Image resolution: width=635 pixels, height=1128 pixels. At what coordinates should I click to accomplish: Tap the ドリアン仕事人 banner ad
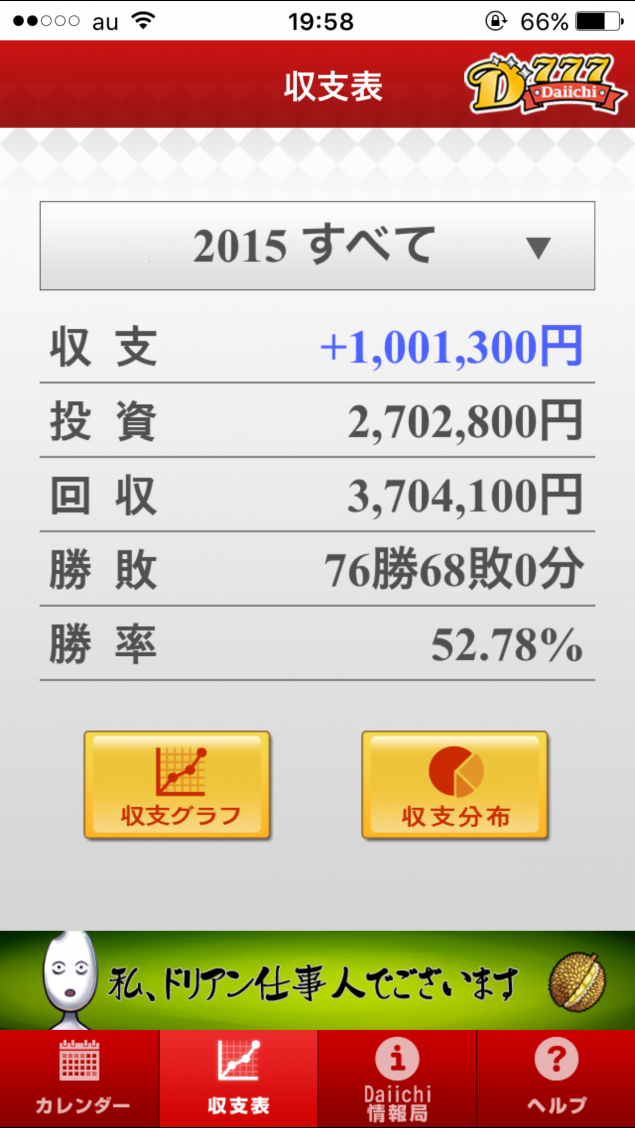(x=317, y=982)
